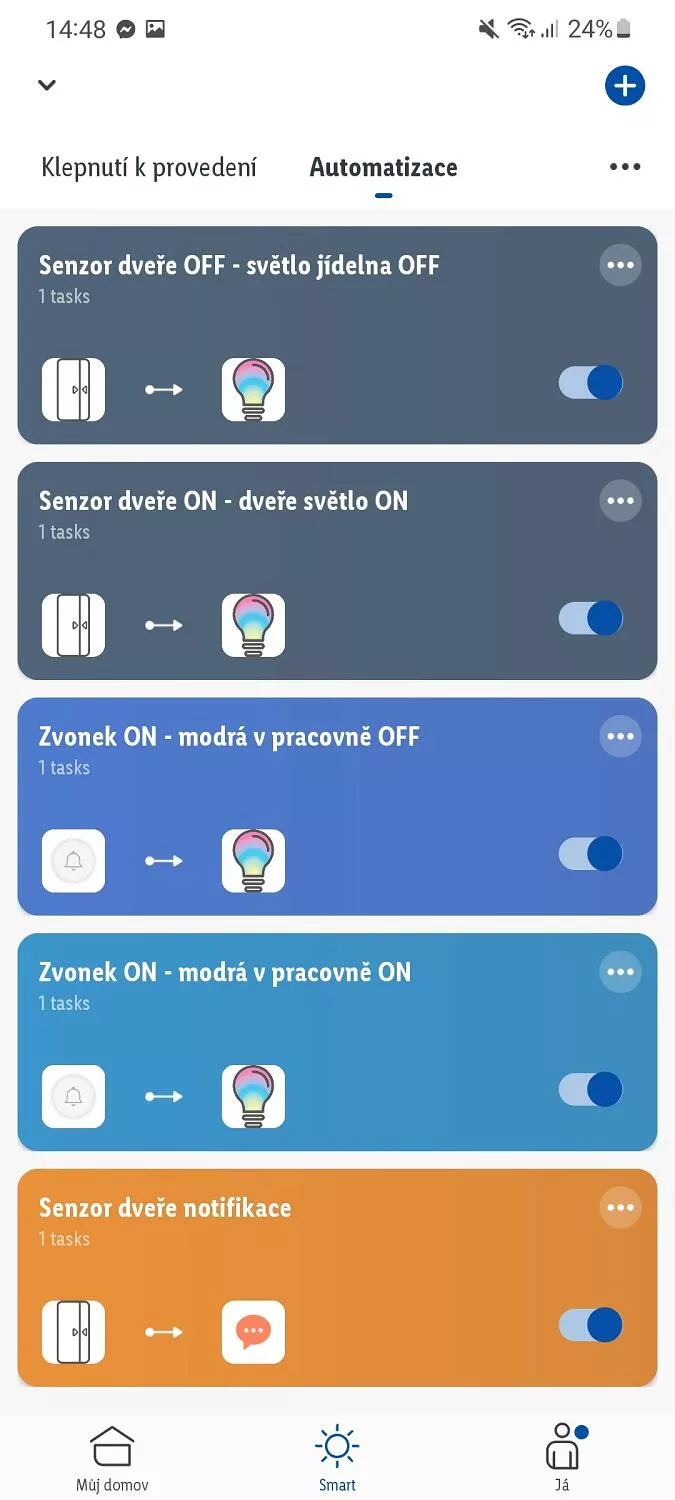Turn off Zvonek ON - modrá v pracovně OFF
The height and width of the screenshot is (1500, 675).
tap(591, 854)
